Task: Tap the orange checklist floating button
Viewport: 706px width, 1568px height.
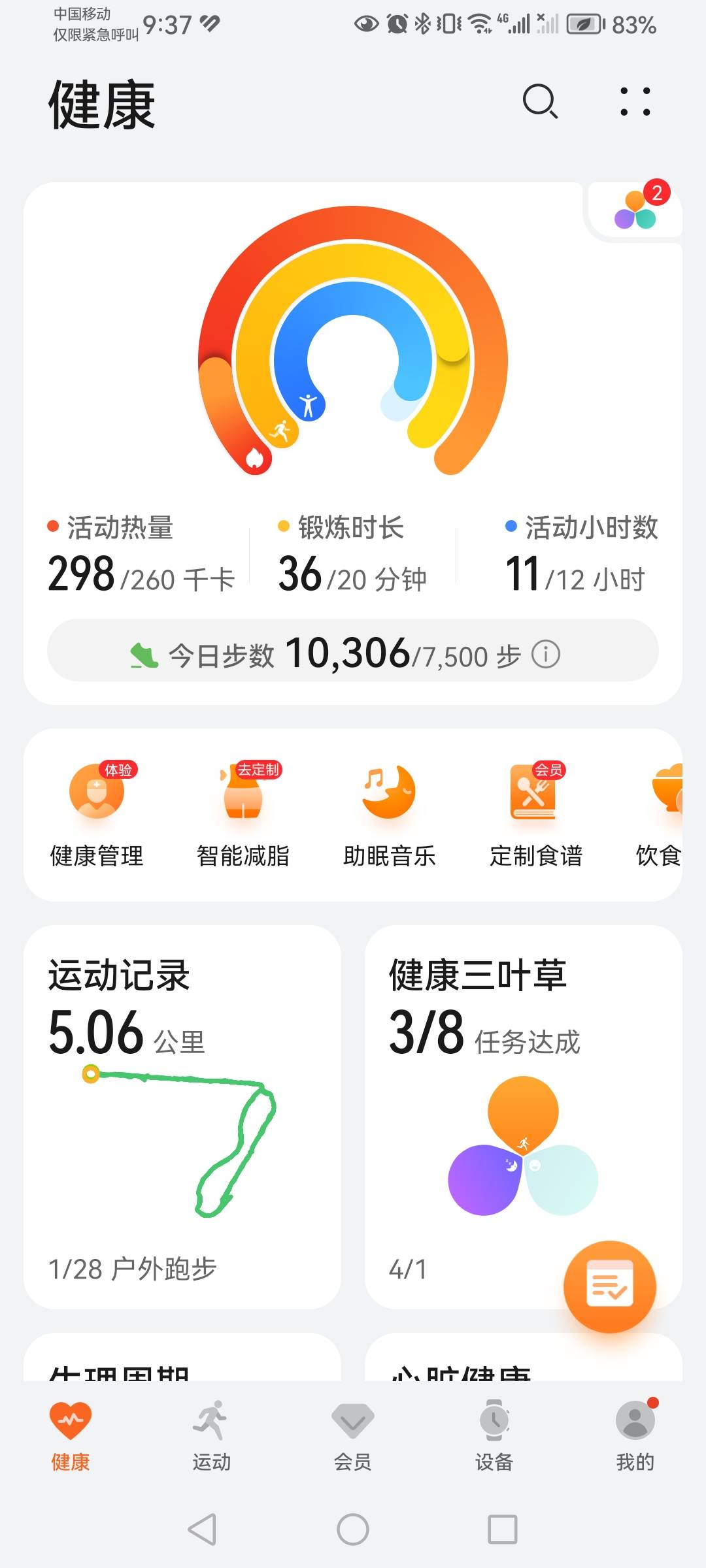Action: click(x=610, y=1284)
